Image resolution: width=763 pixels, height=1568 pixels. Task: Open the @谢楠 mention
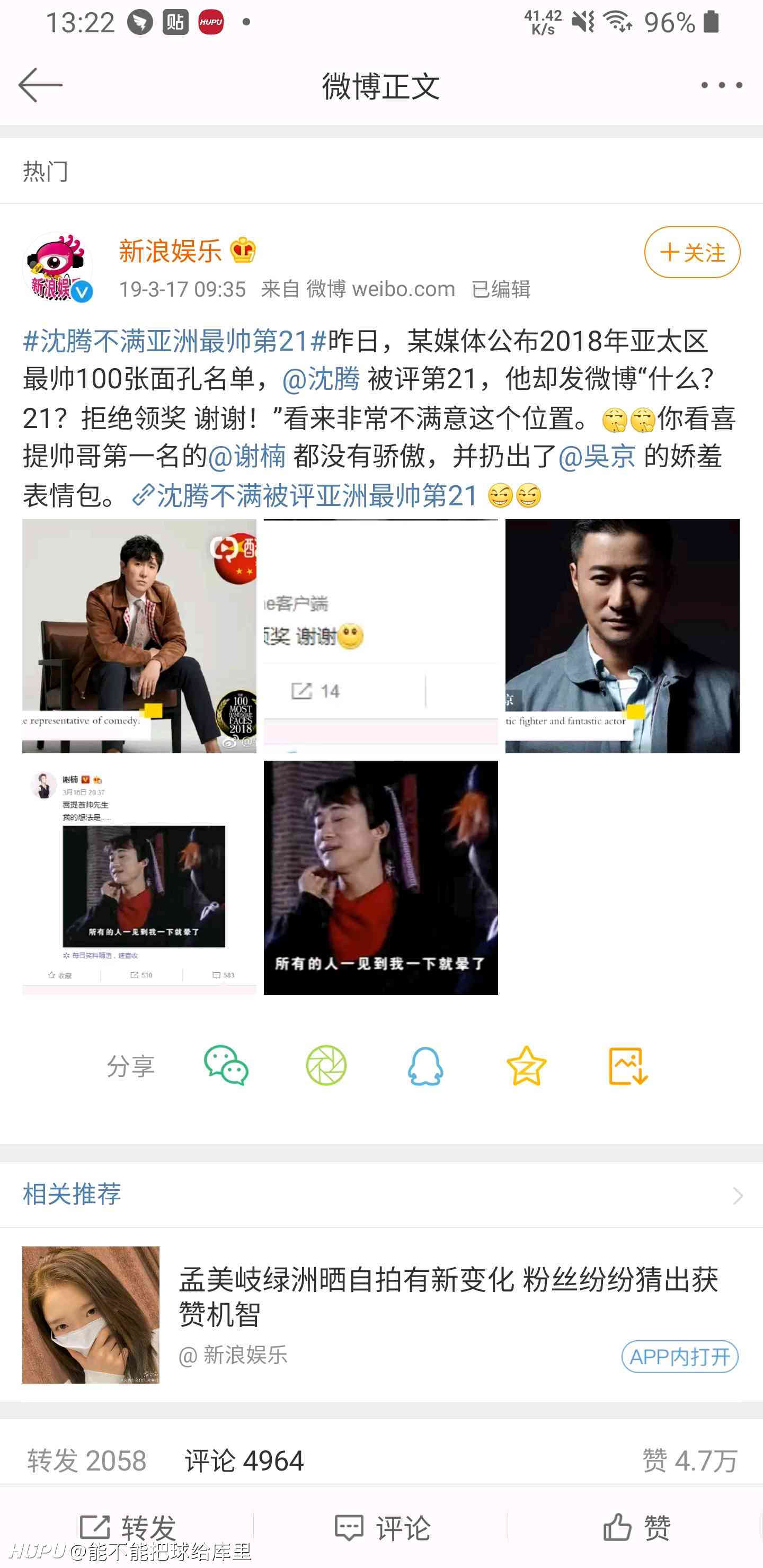coord(246,456)
